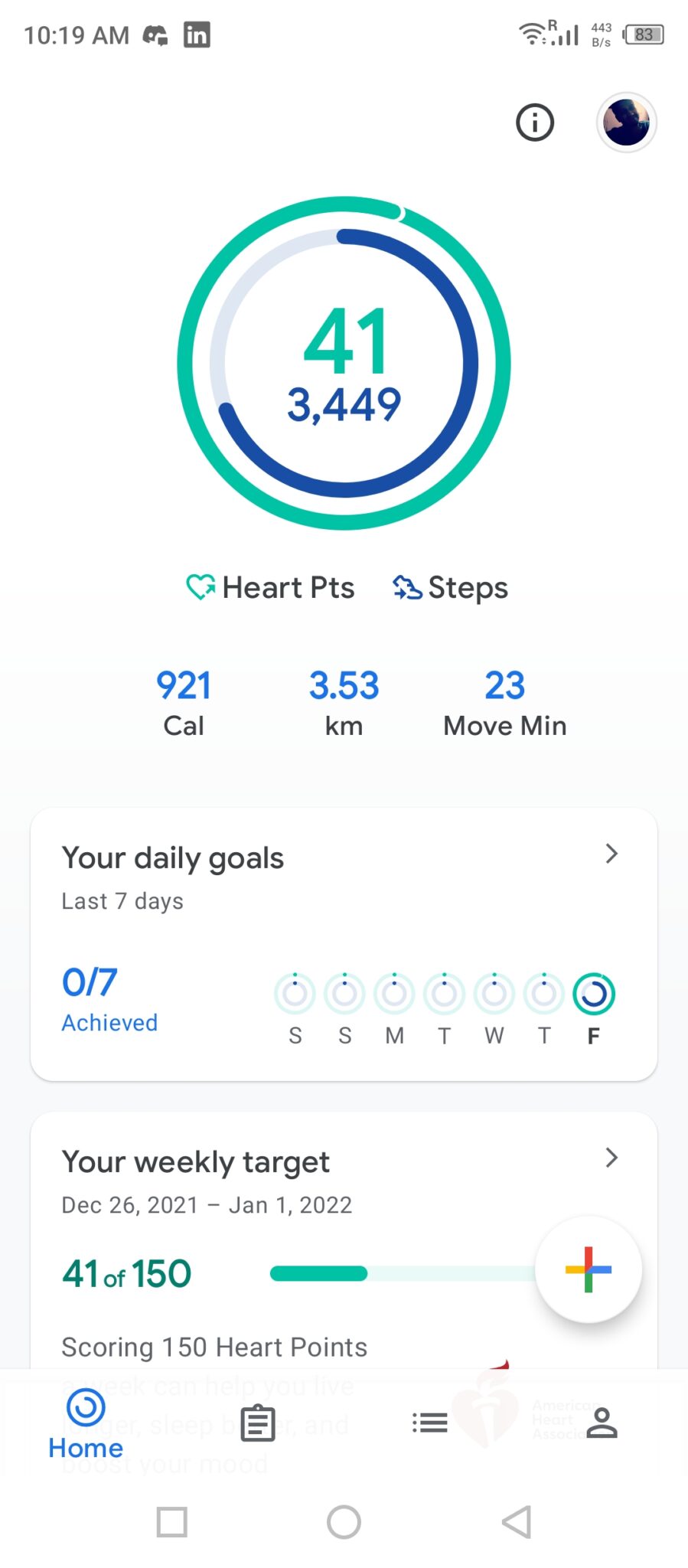The height and width of the screenshot is (1568, 688).
Task: Tap Wednesday's progress ring
Action: point(494,993)
